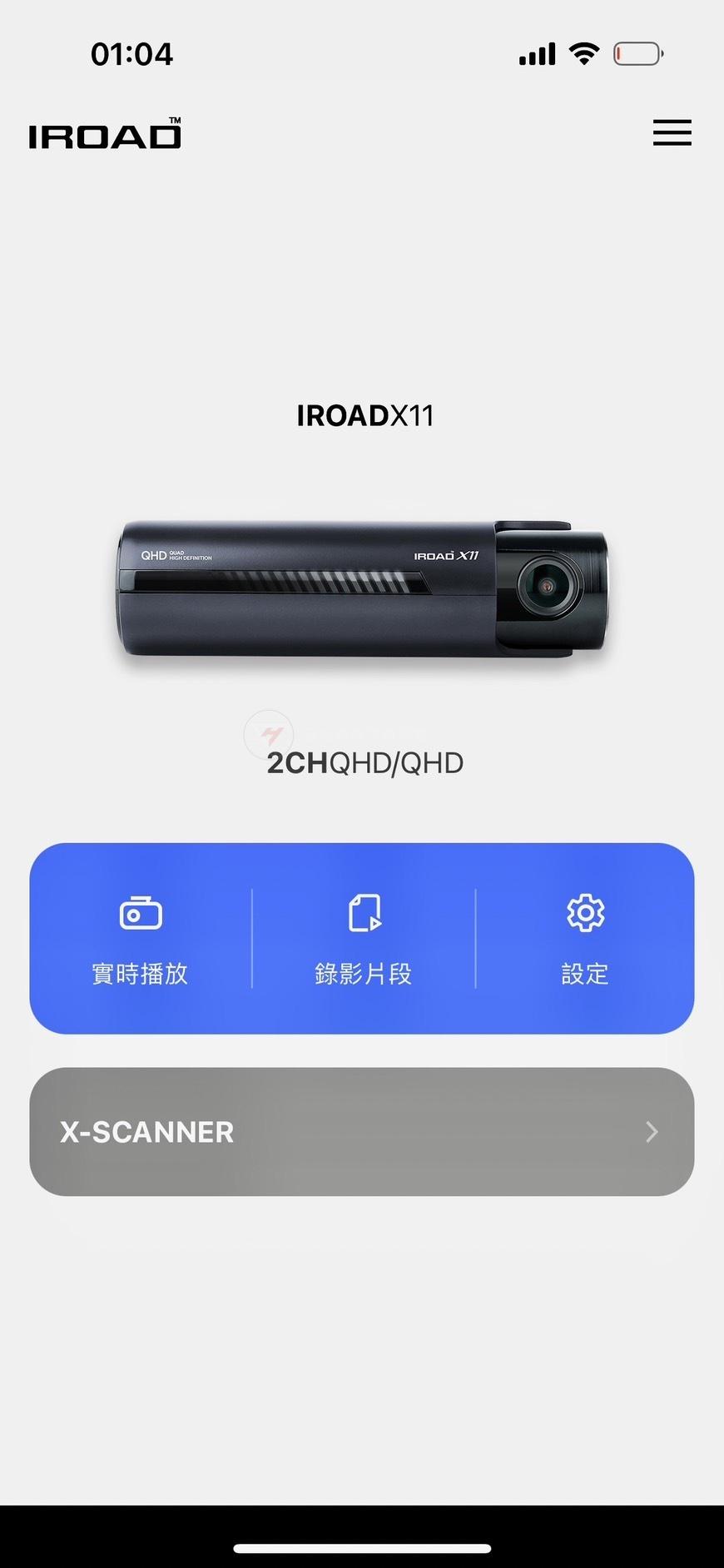Open 實時播放 live view

[x=141, y=939]
